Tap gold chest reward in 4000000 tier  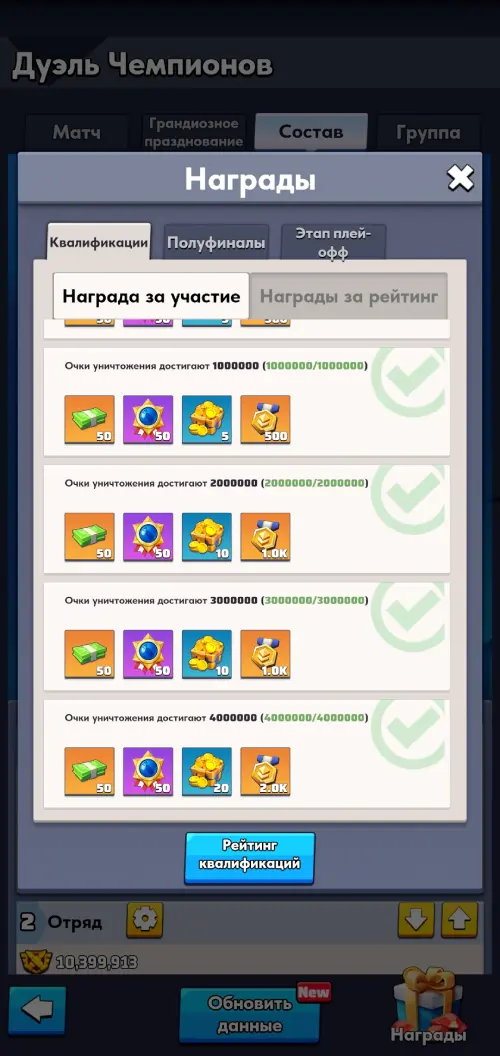coord(207,772)
